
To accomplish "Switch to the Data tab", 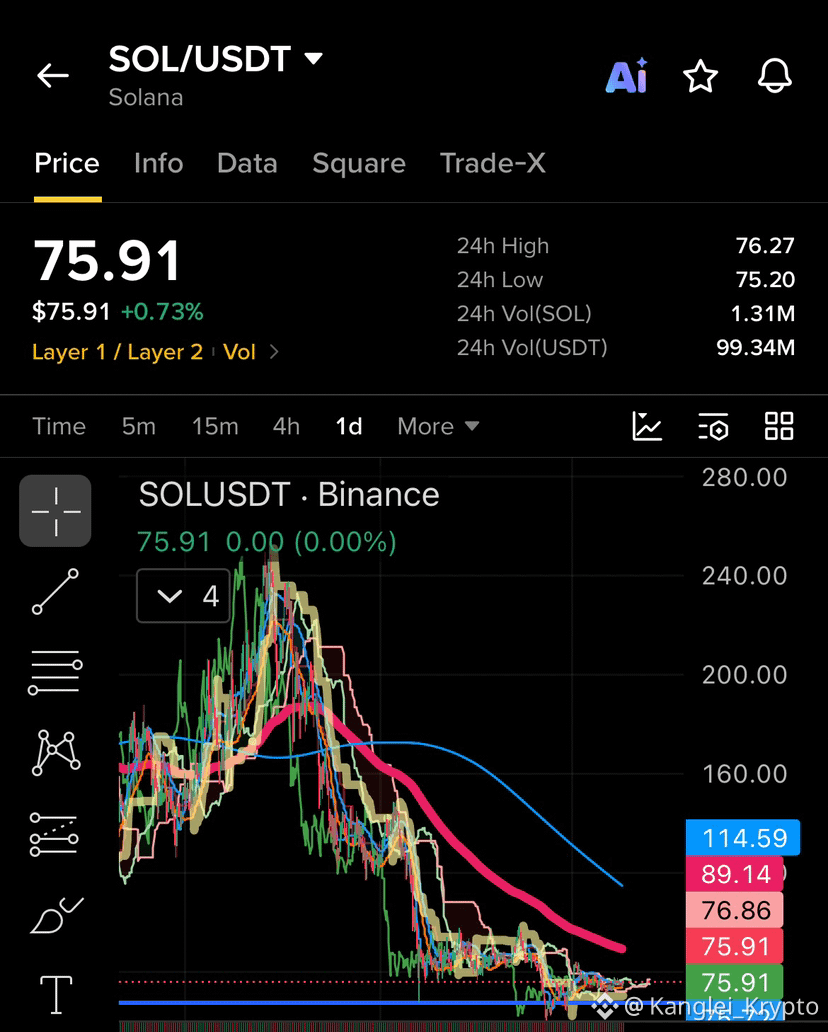I will click(247, 163).
